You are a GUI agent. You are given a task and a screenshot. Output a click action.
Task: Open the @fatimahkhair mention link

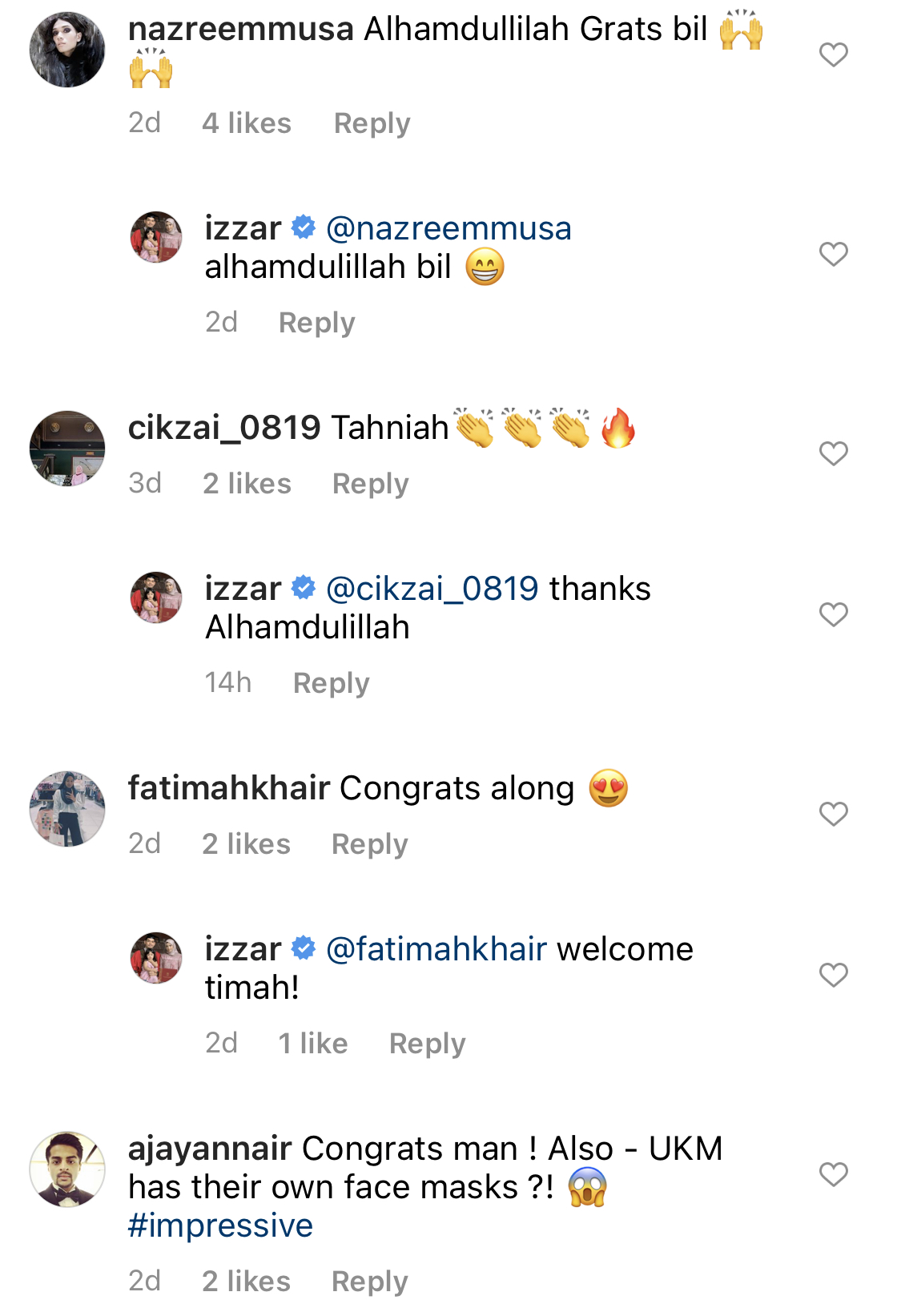[436, 950]
